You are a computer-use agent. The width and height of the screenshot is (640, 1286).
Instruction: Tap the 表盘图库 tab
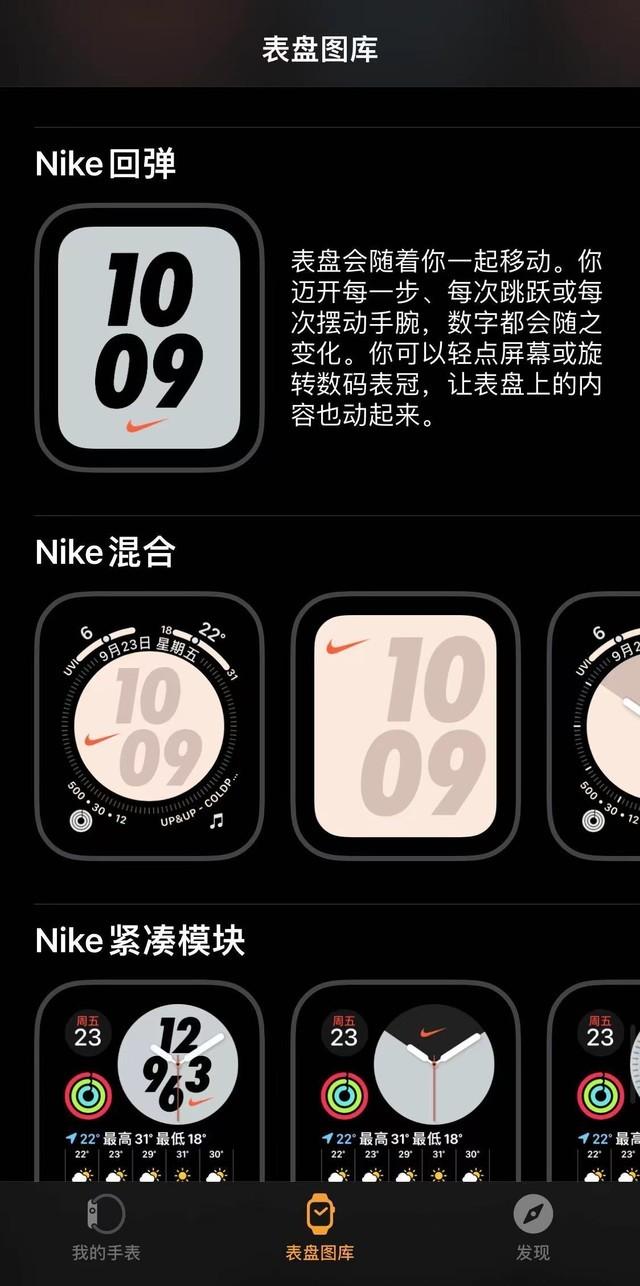[x=319, y=1228]
